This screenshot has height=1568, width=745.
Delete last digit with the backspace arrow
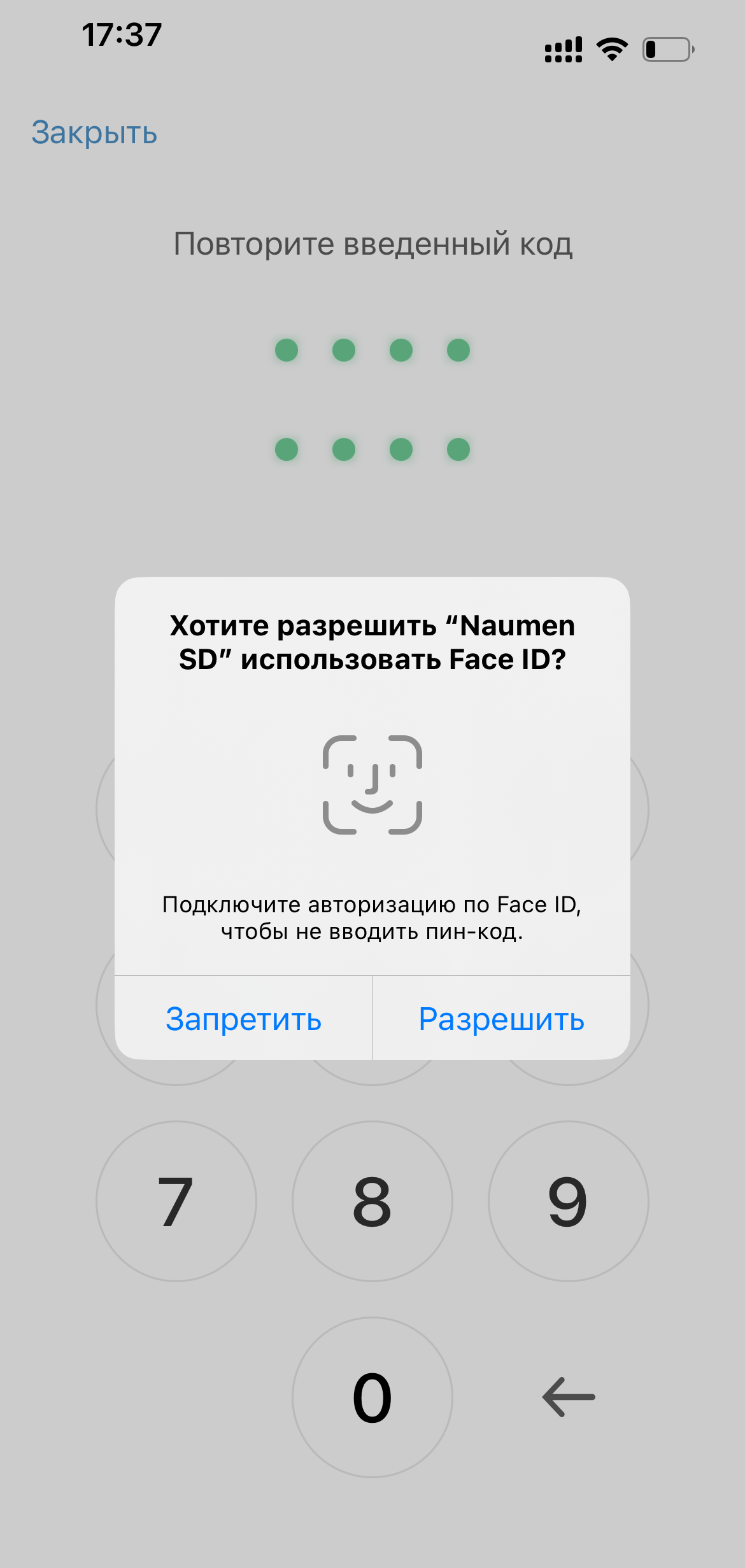568,1397
